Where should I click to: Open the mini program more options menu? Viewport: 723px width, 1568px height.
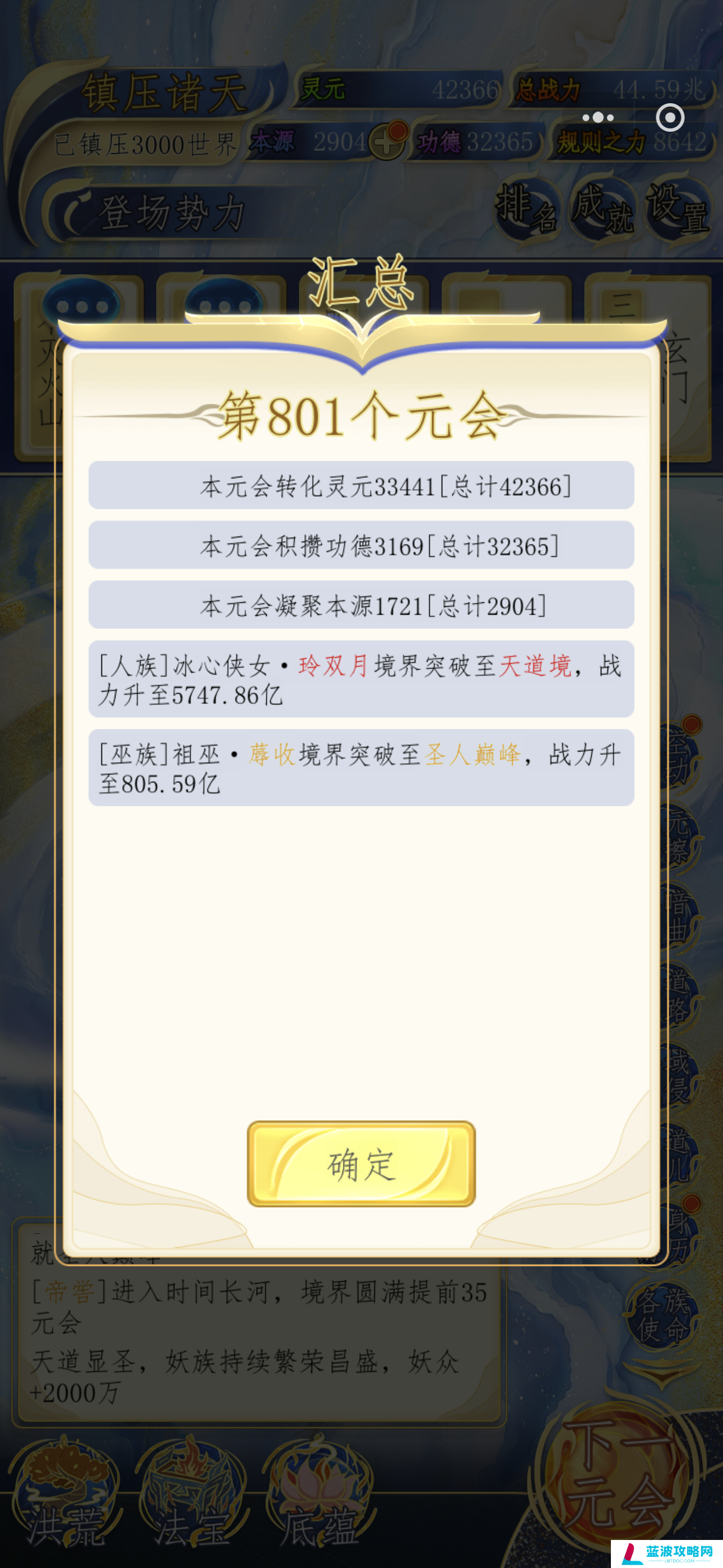click(597, 117)
